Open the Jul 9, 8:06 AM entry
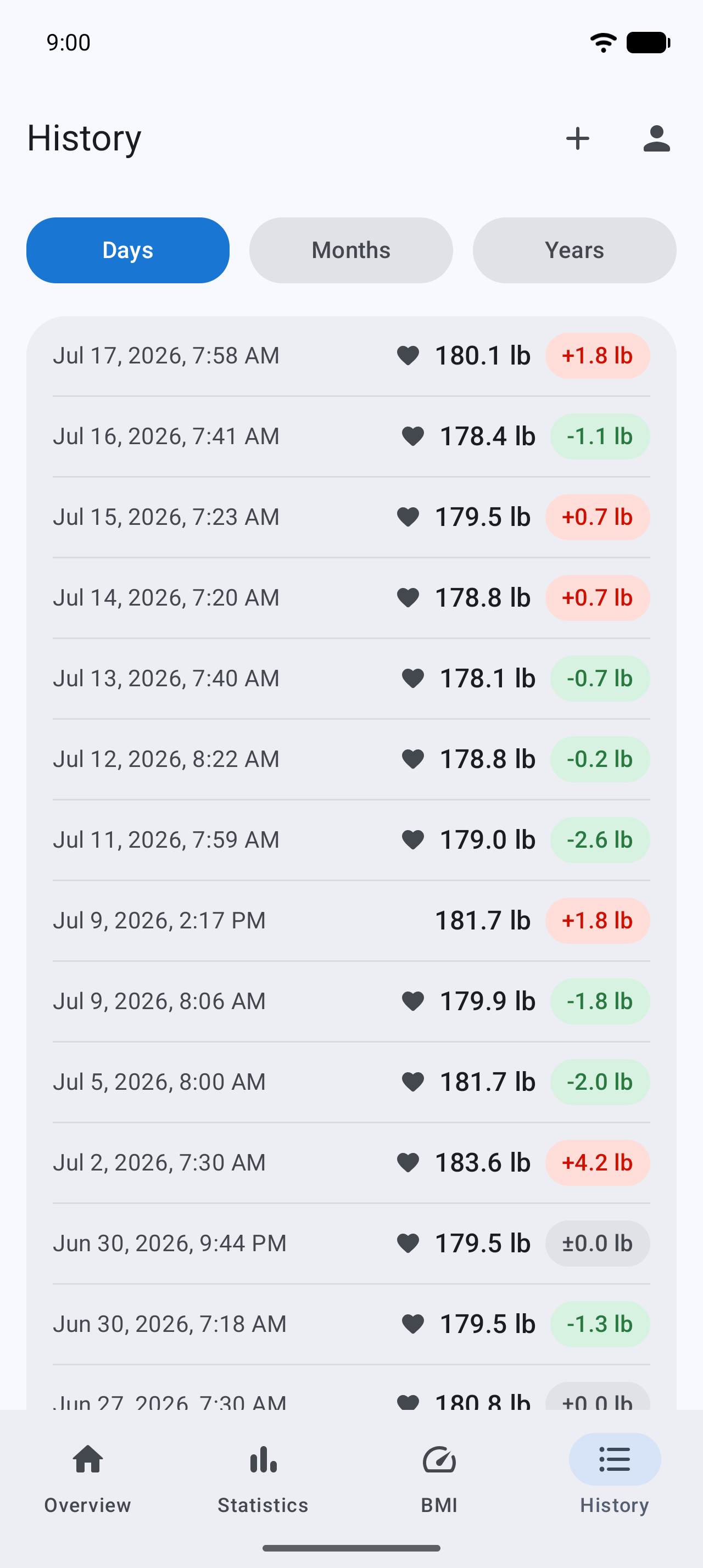Image resolution: width=703 pixels, height=1568 pixels. coord(351,1001)
